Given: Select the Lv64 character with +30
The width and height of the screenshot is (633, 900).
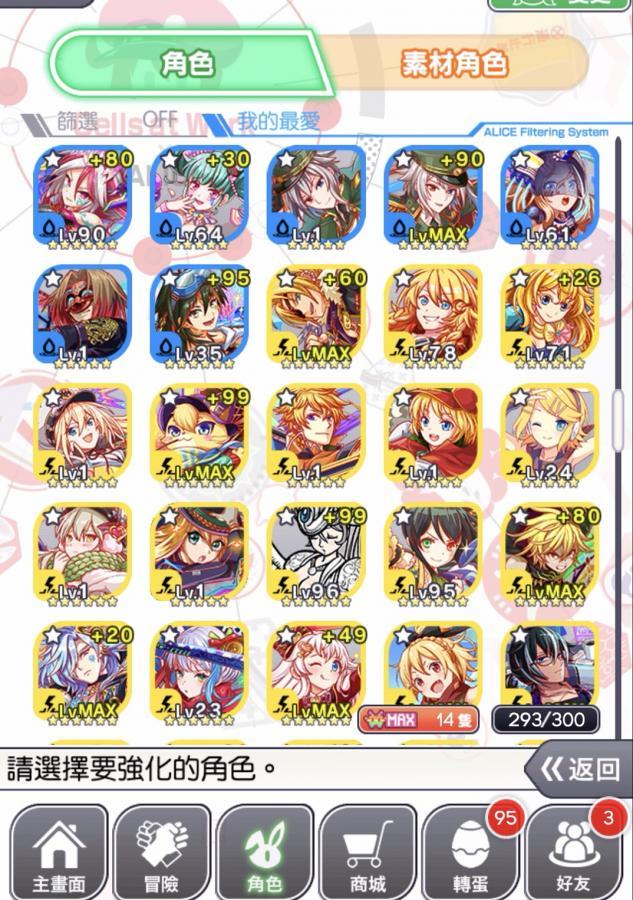Looking at the screenshot, I should 199,197.
